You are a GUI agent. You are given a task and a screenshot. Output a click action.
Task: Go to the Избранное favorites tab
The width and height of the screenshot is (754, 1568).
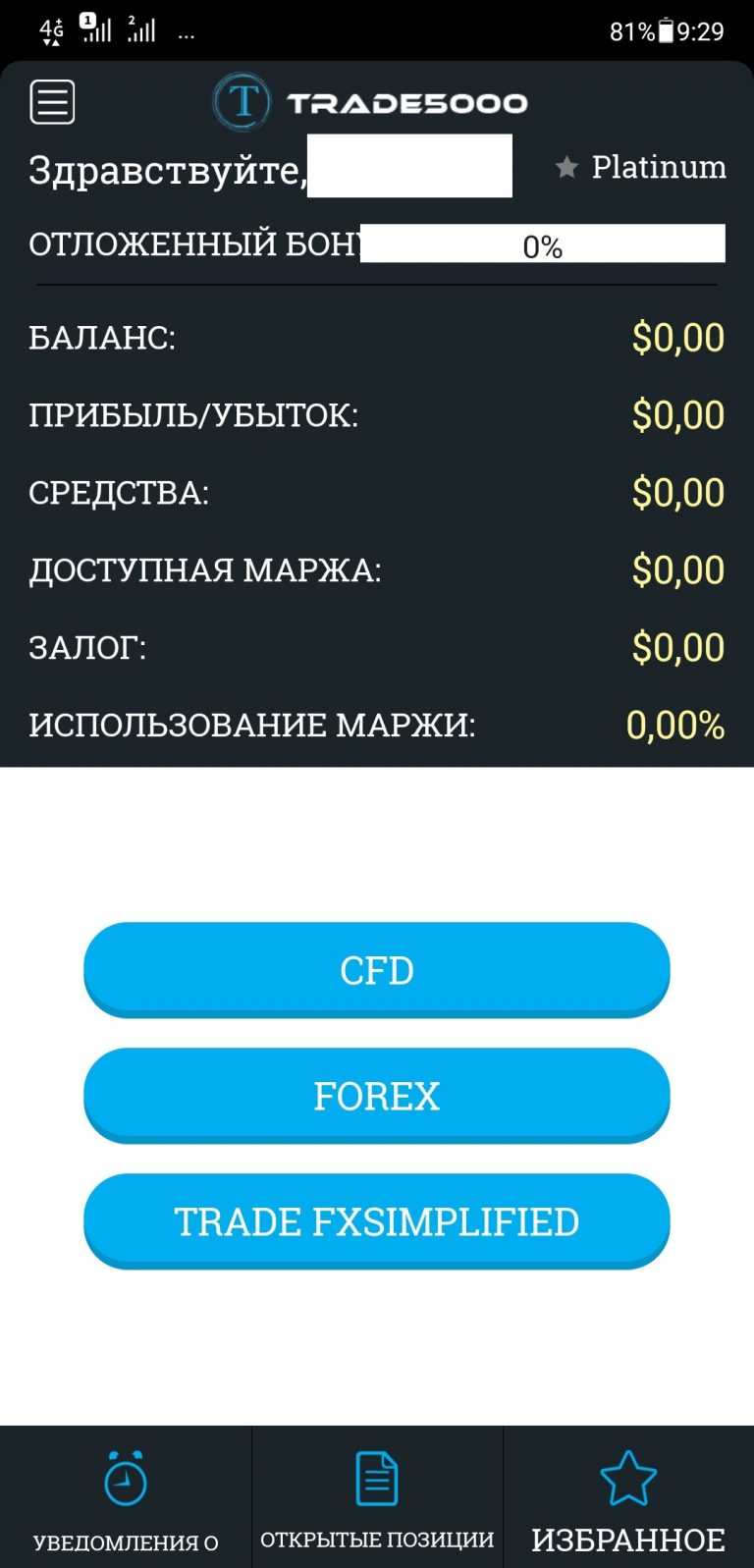(628, 1496)
